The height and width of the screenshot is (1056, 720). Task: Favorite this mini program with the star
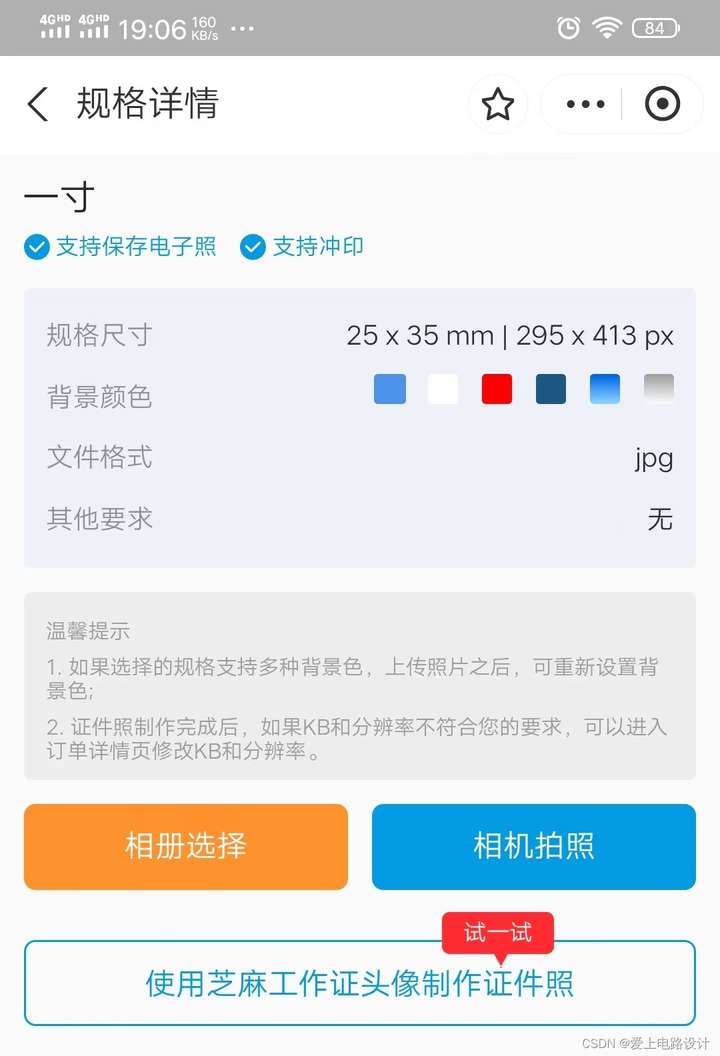(x=498, y=104)
